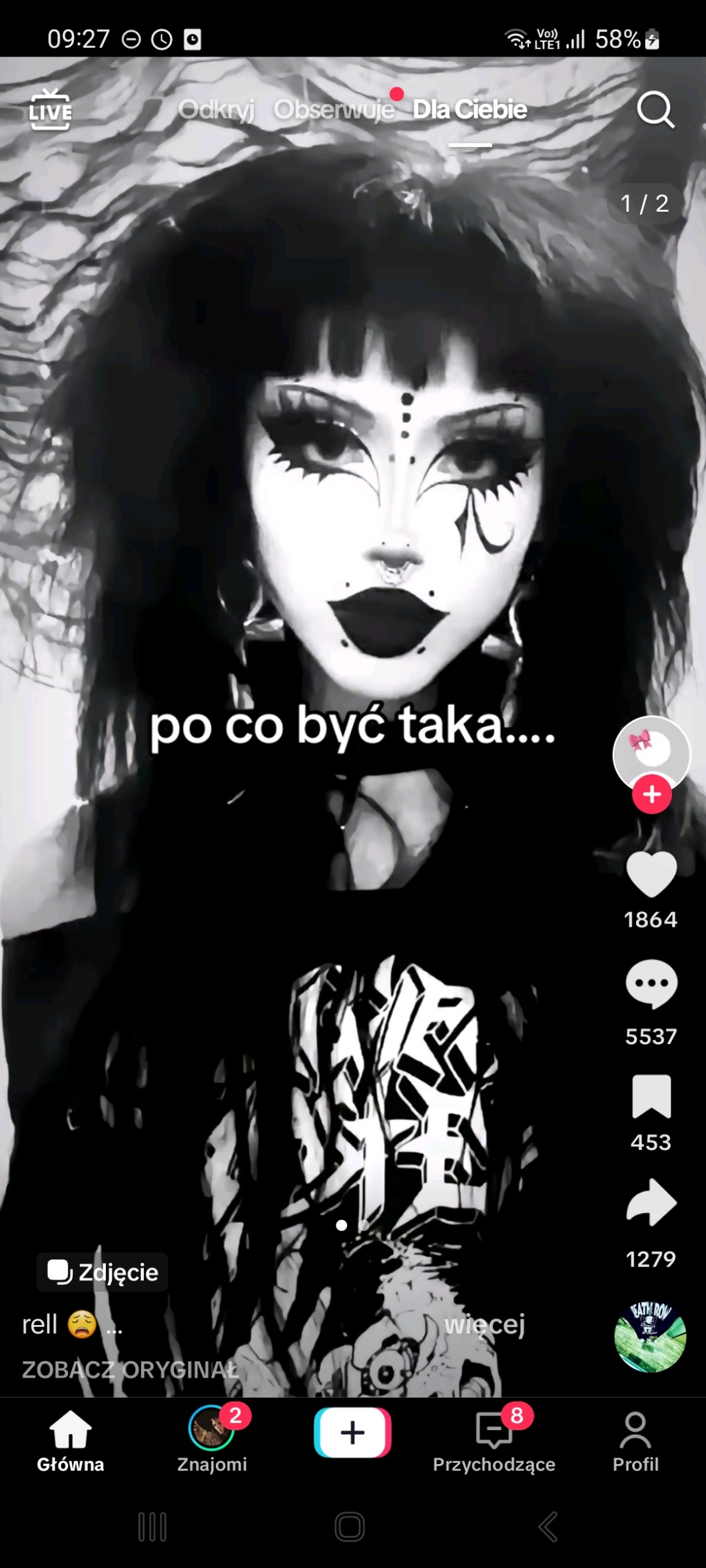Switch to the Odkryj tab
Screen dimensions: 706x1568
(216, 109)
